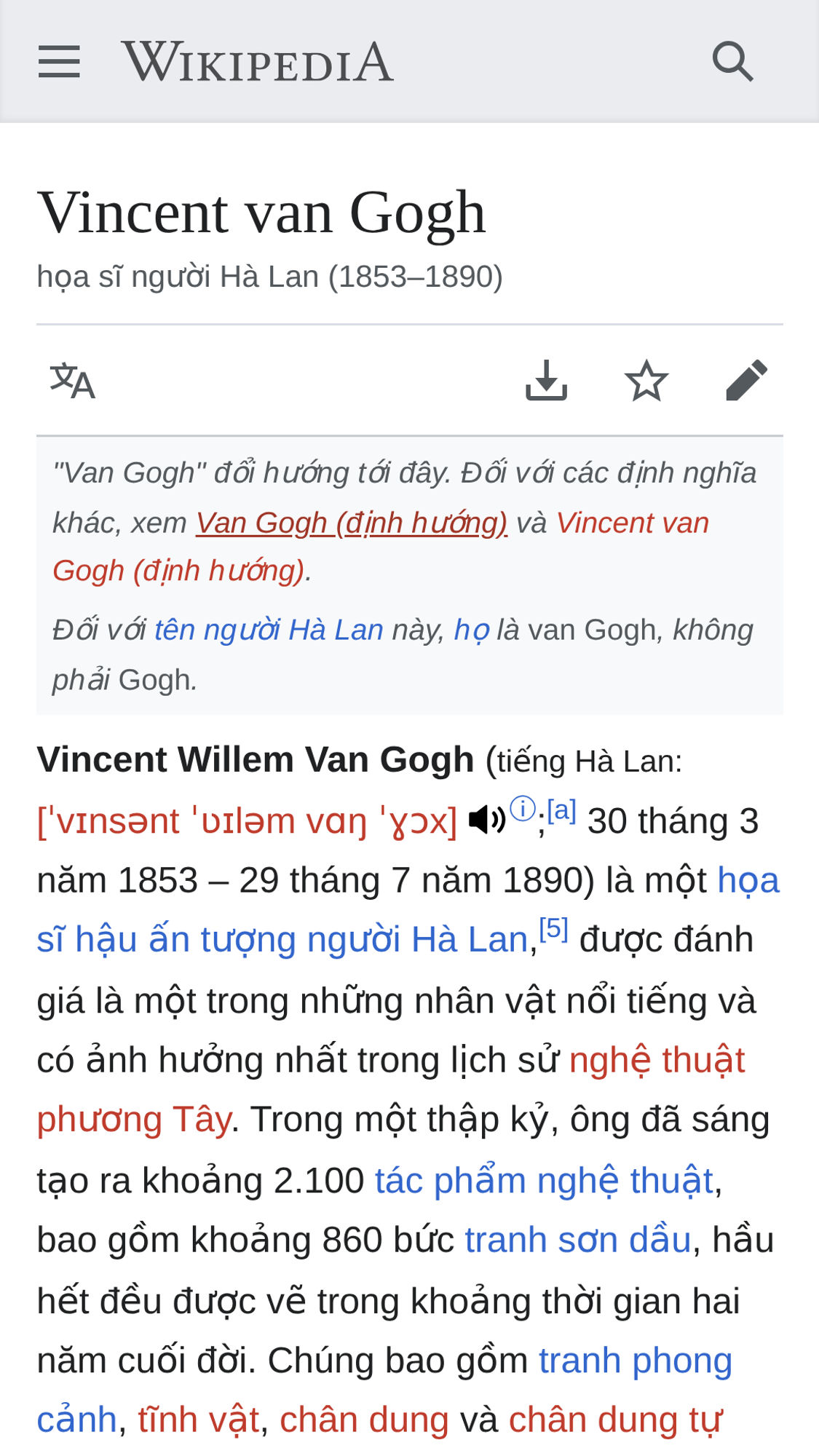This screenshot has height=1456, width=819.
Task: Open the tĩnh vật link
Action: point(198,1420)
